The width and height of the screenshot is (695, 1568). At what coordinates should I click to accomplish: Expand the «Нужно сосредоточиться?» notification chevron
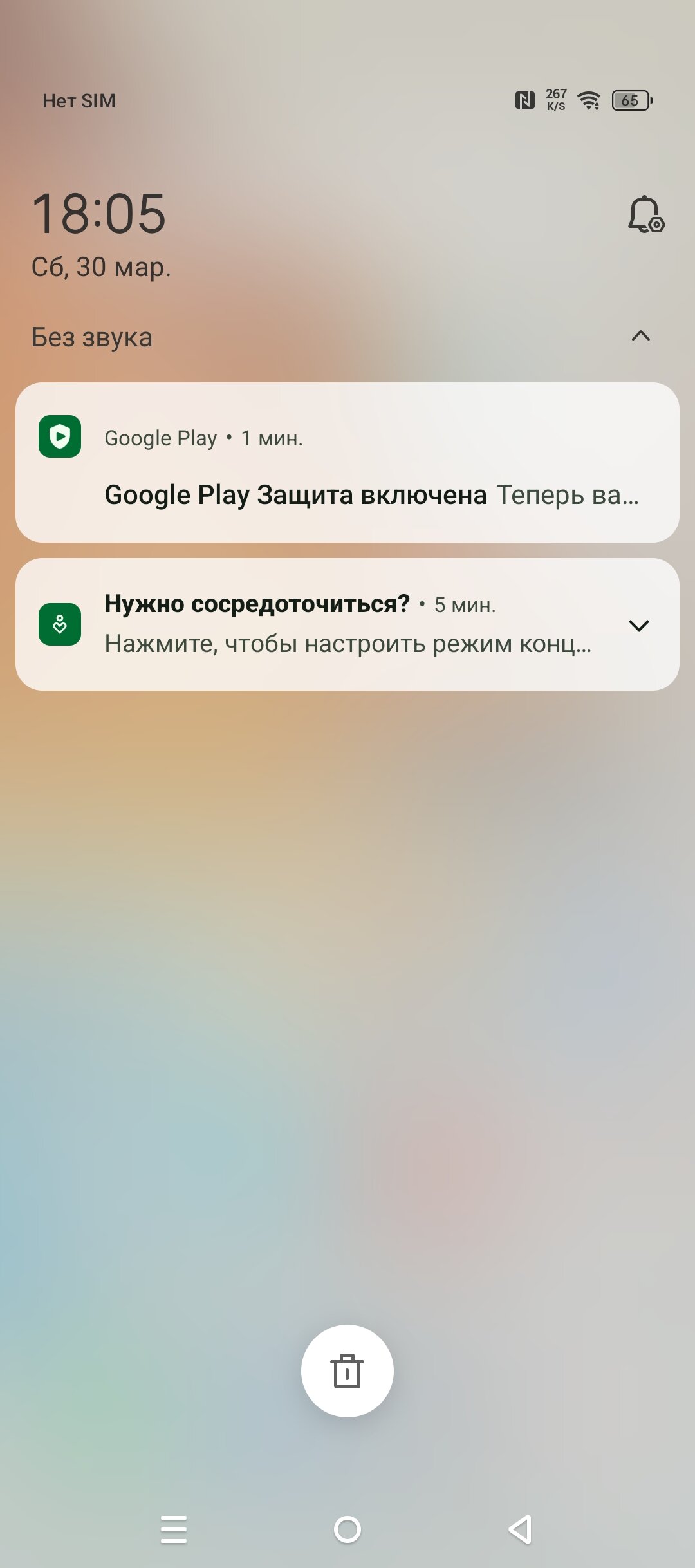click(x=639, y=625)
